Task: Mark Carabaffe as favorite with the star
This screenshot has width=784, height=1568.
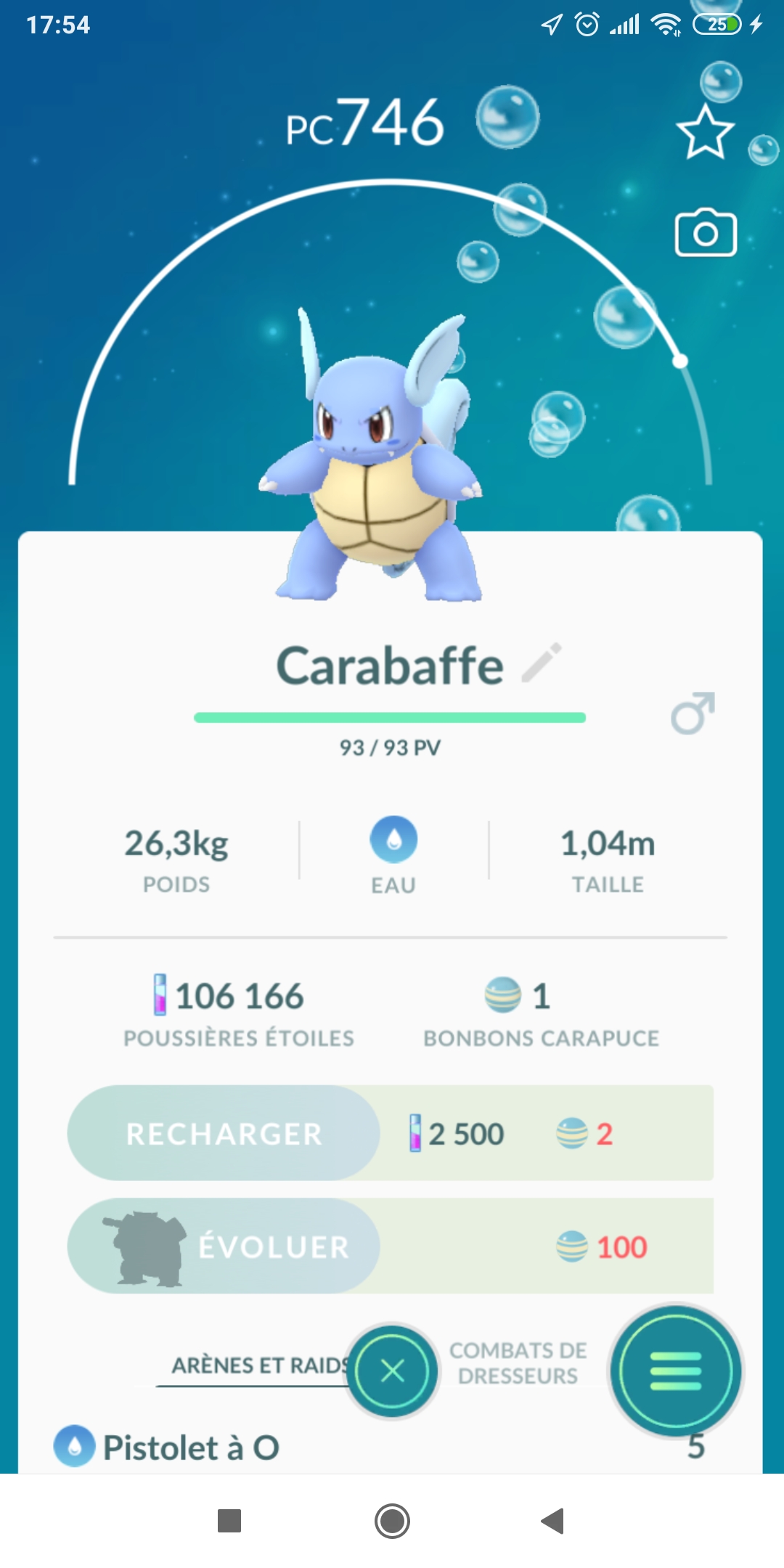Action: [x=705, y=132]
